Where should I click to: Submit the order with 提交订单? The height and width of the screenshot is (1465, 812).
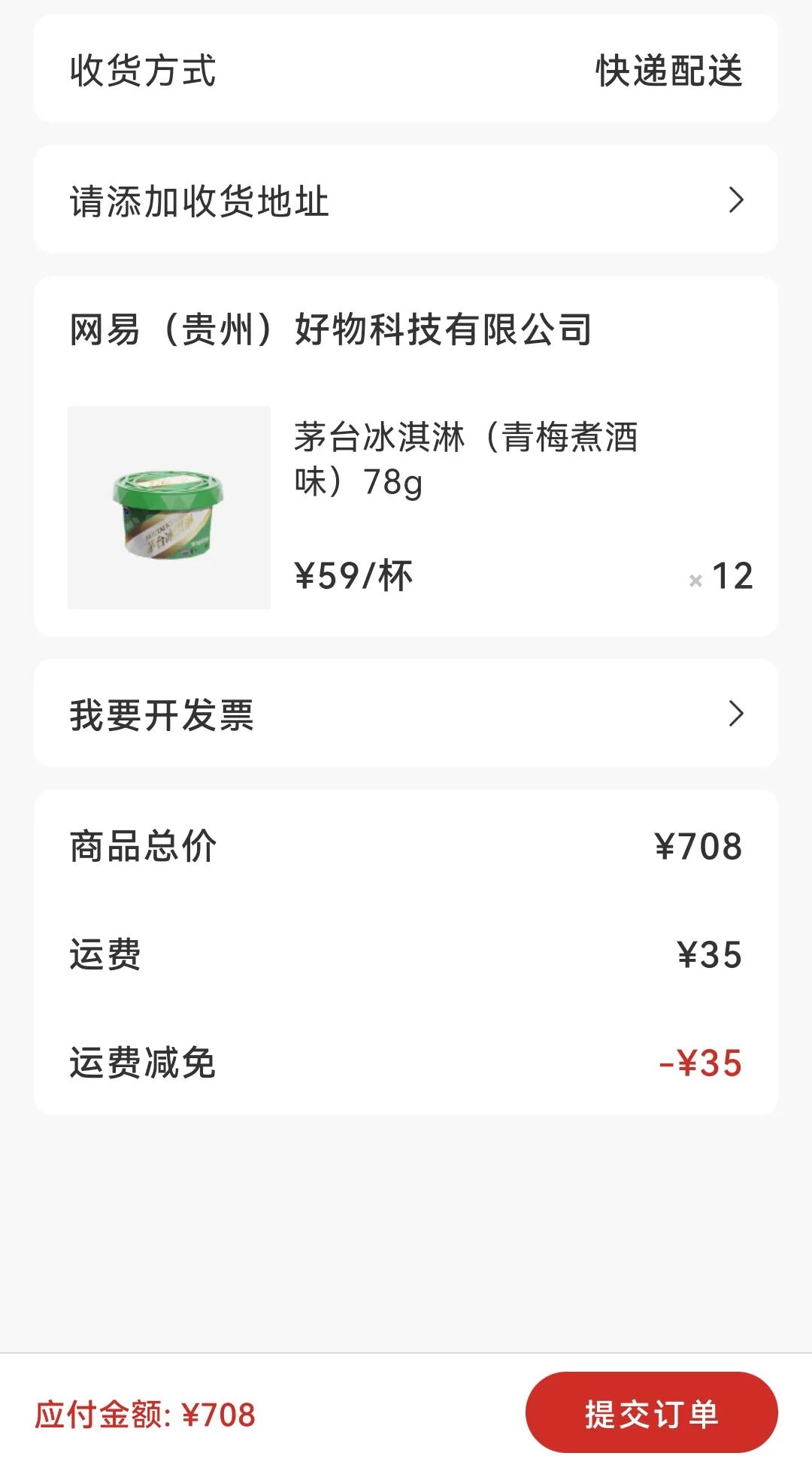point(651,1413)
